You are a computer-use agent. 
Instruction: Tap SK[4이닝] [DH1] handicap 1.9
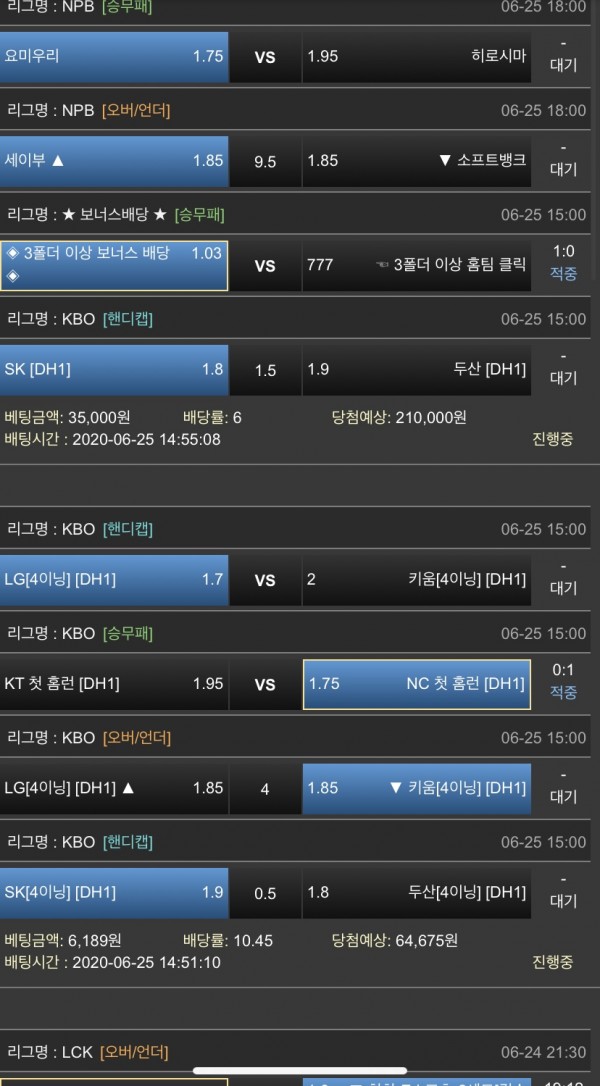(x=114, y=893)
